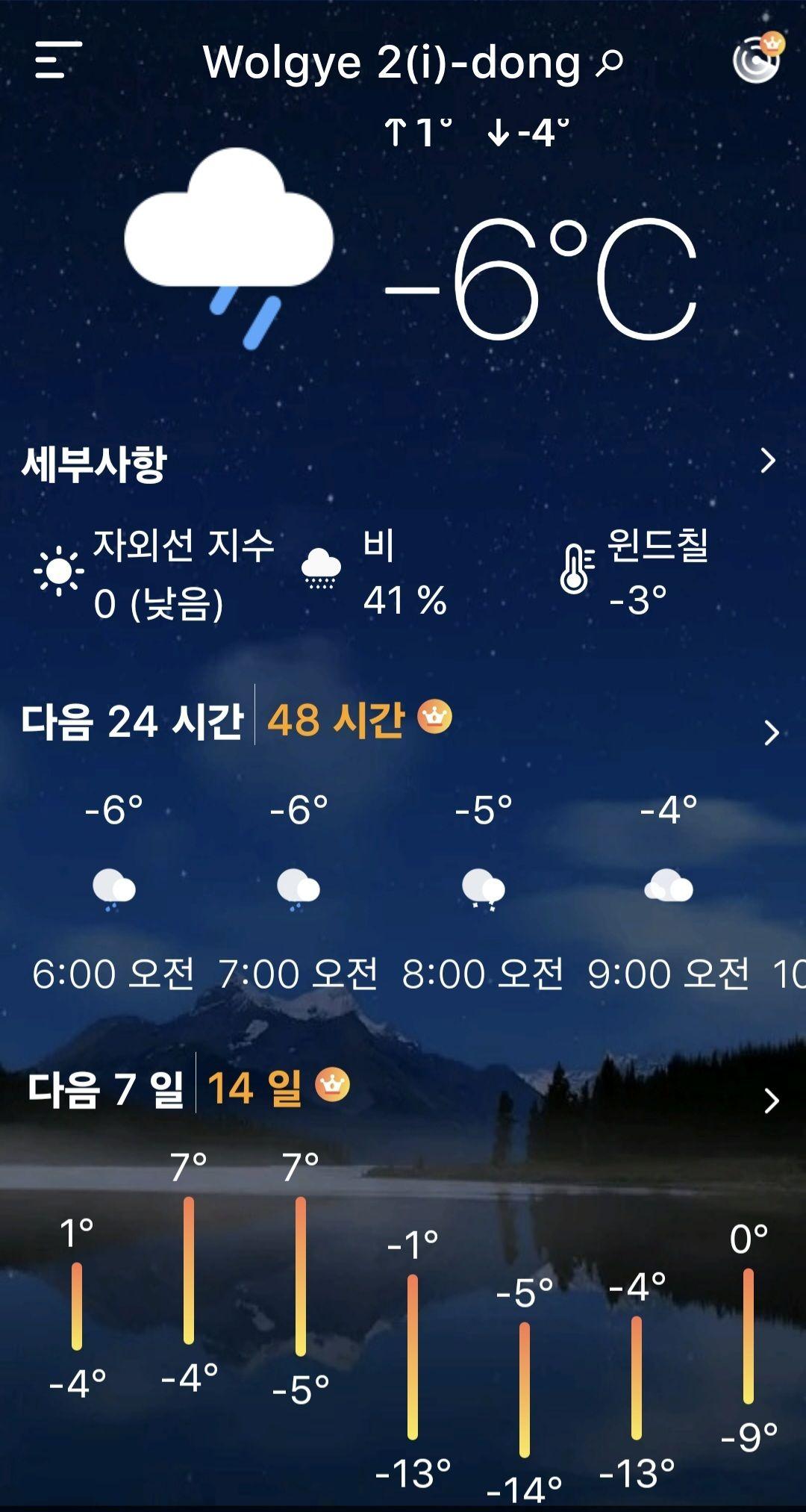
Task: Switch to 48 시간 hourly forecast tab
Action: coord(358,719)
